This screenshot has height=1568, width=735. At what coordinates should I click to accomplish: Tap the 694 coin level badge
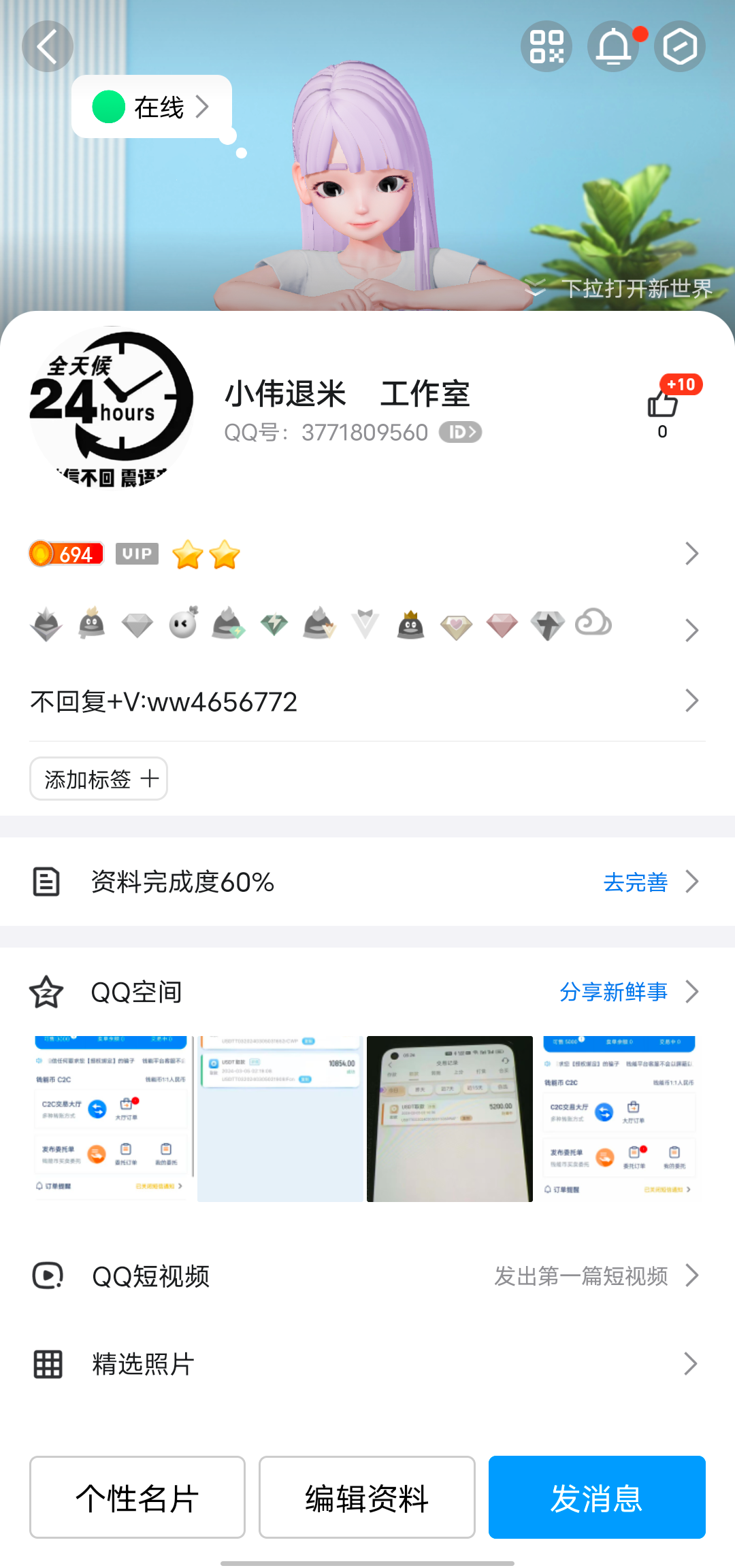point(65,553)
